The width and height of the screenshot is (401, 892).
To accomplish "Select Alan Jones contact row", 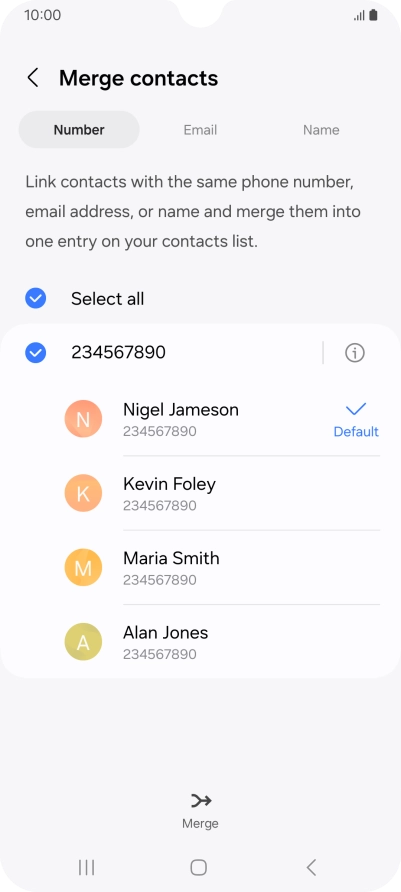I will click(x=222, y=642).
